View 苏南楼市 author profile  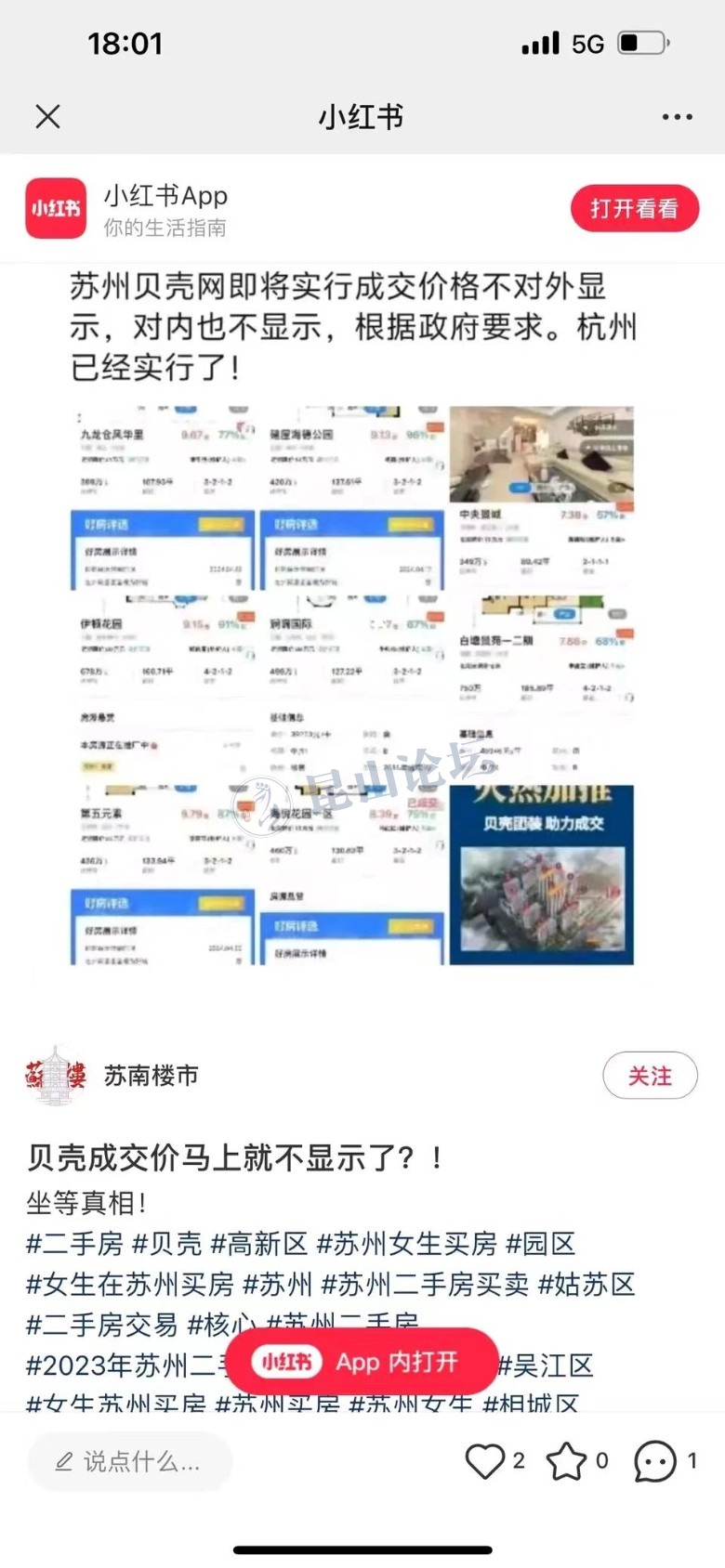150,1076
